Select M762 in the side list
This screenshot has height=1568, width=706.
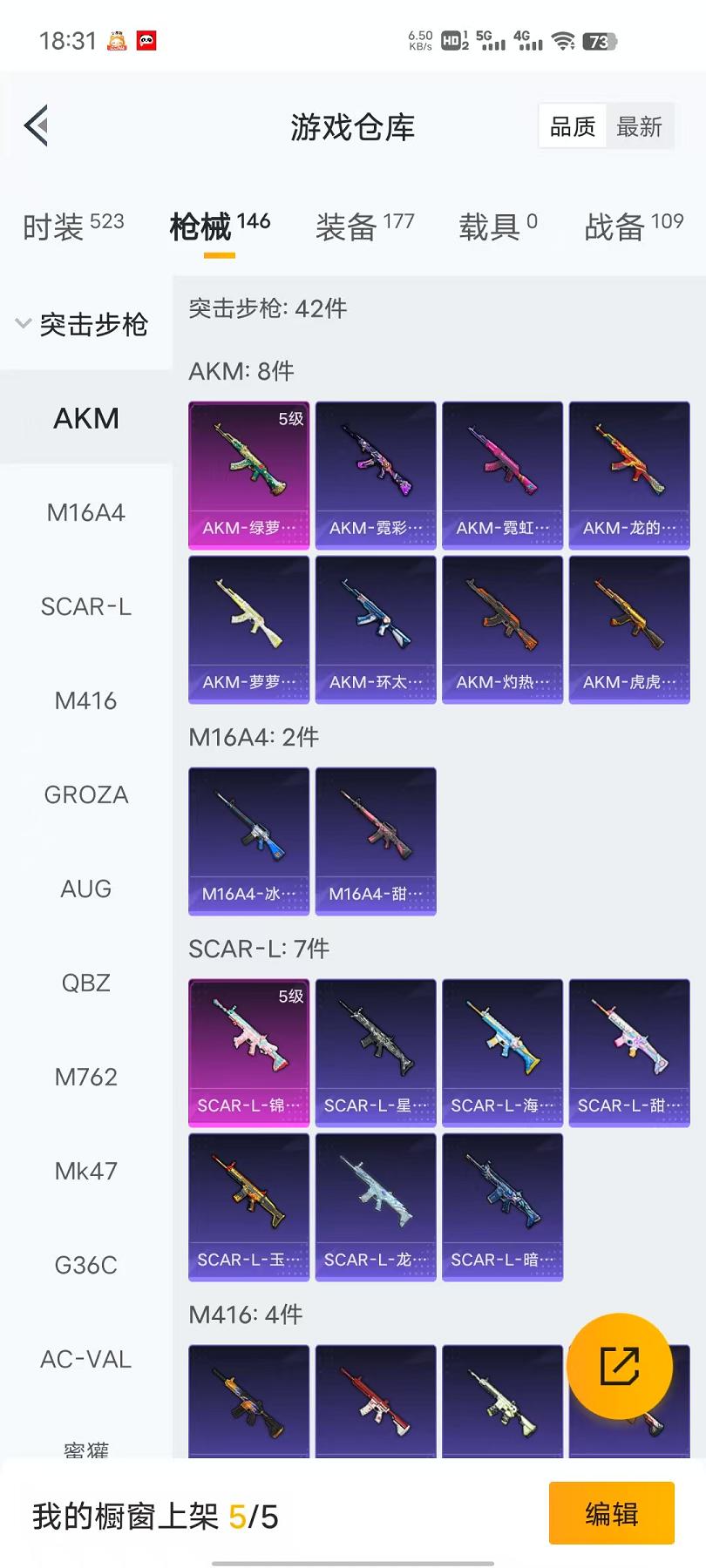coord(85,1077)
